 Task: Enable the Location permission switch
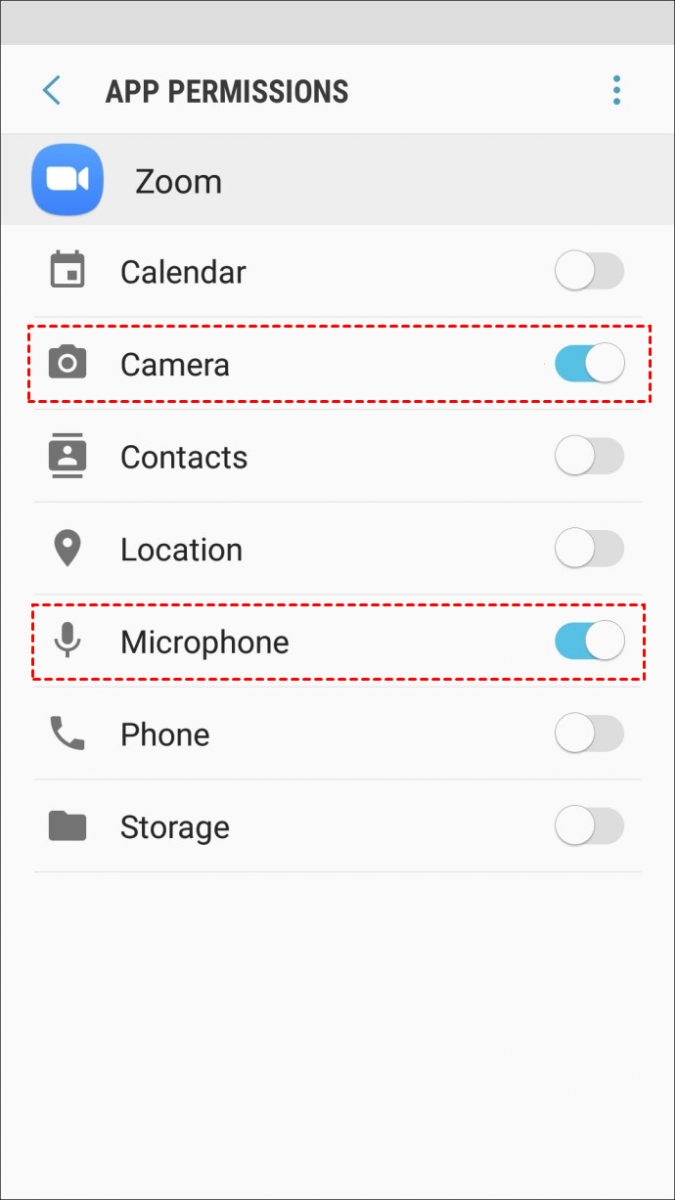(x=589, y=549)
